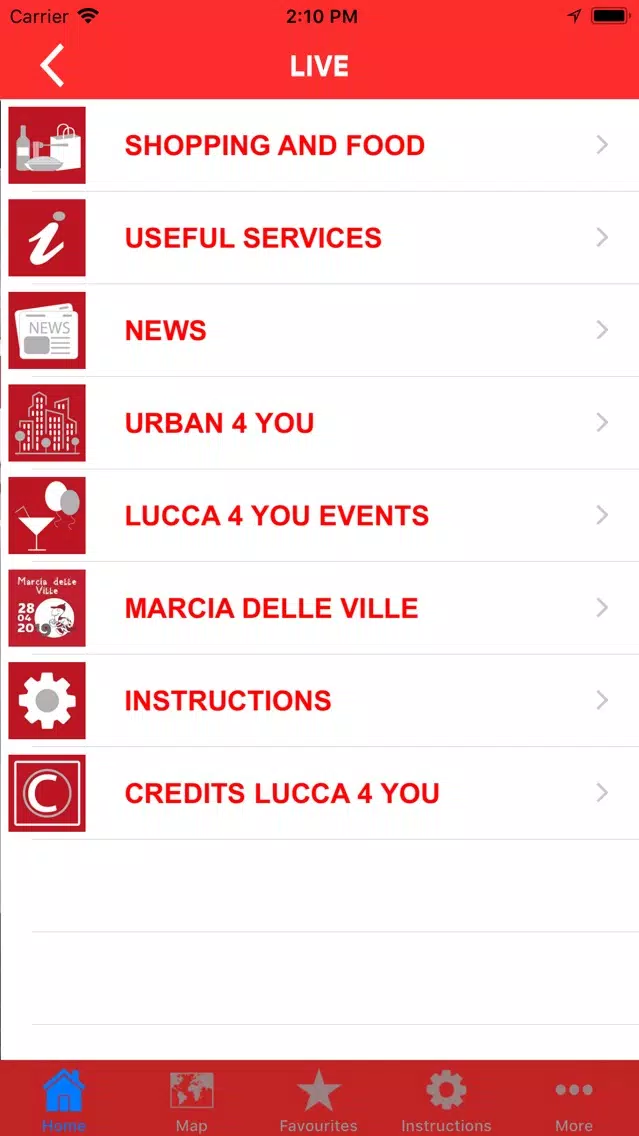Switch to the Map tab
Viewport: 639px width, 1136px height.
191,1101
